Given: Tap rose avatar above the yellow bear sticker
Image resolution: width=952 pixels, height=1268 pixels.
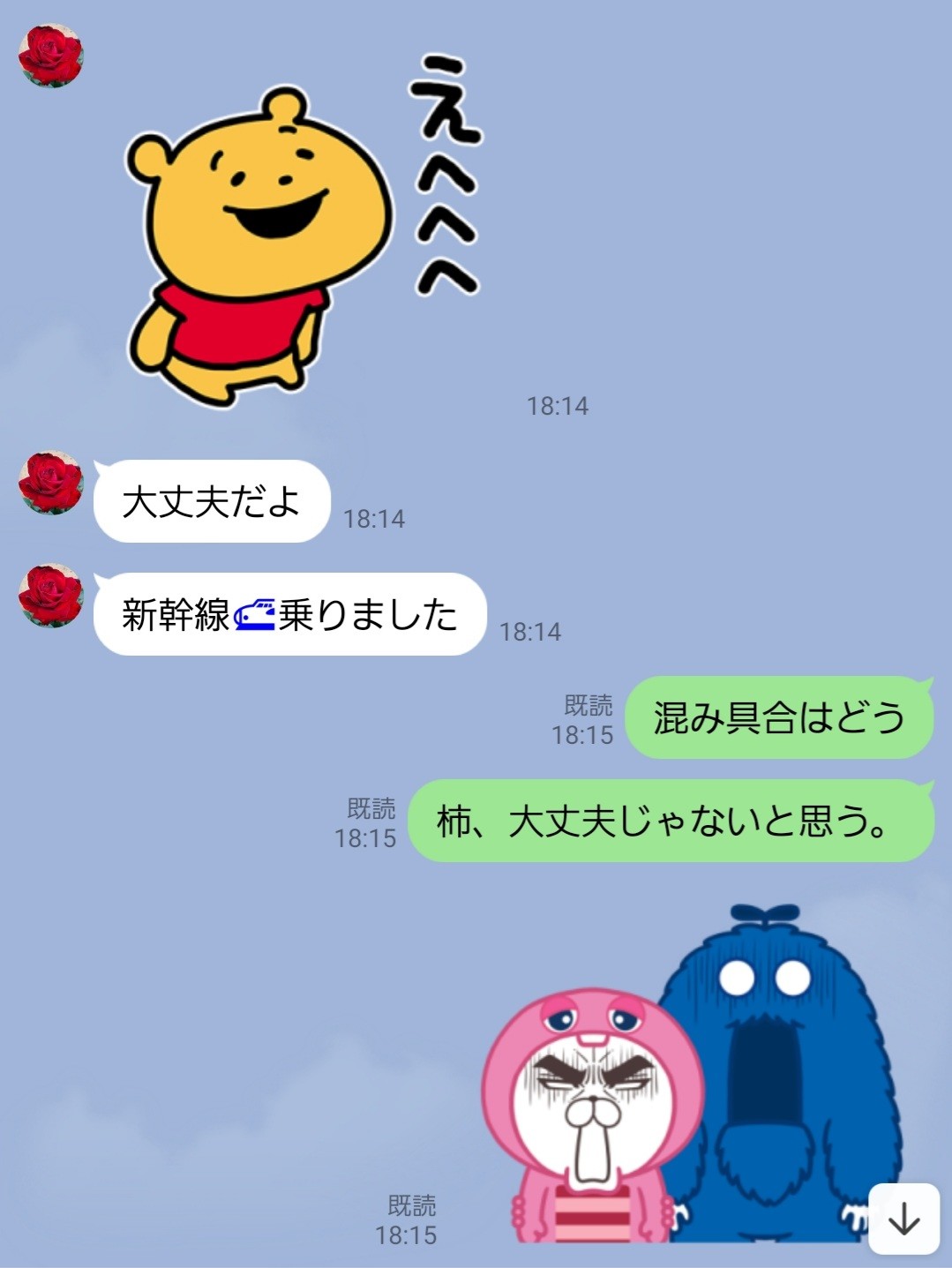Looking at the screenshot, I should [51, 56].
